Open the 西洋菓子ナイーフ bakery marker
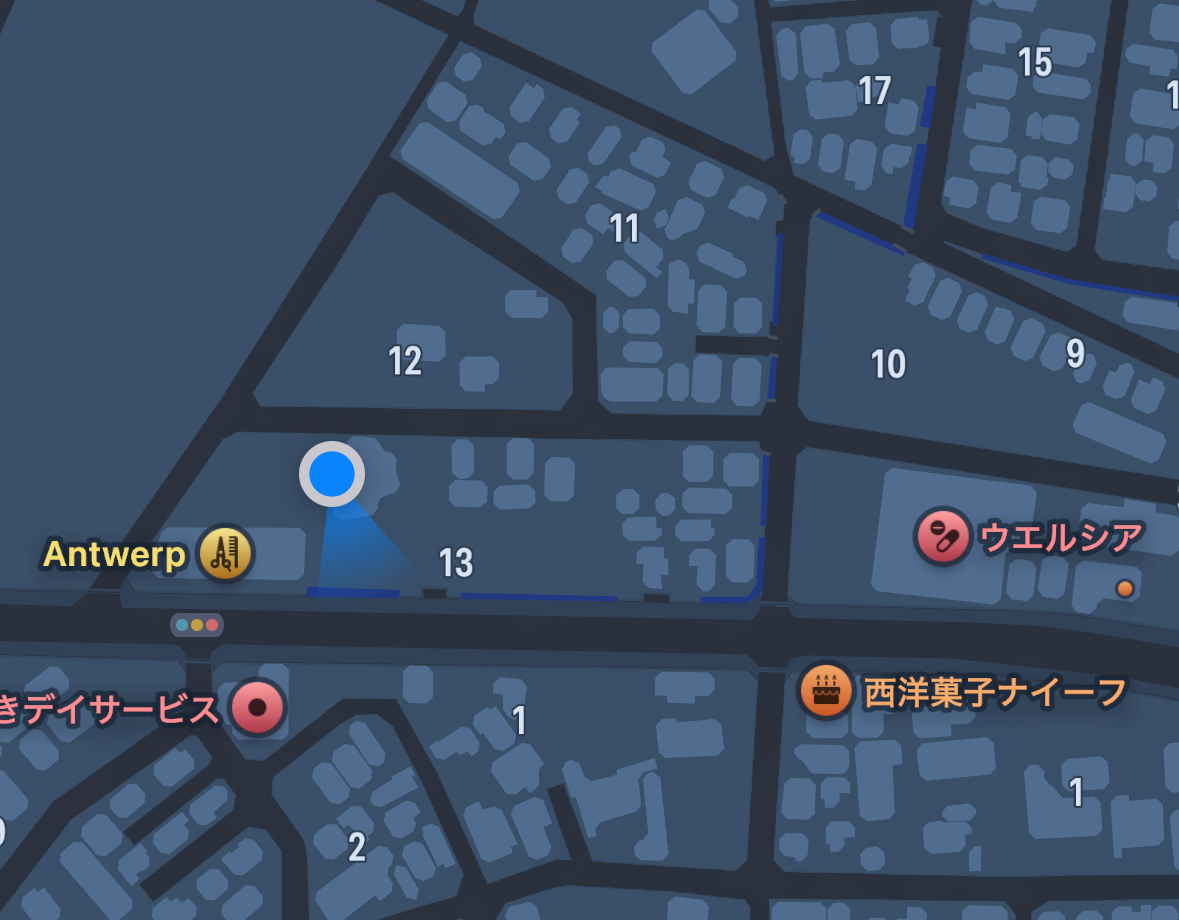The width and height of the screenshot is (1179, 920). (826, 691)
